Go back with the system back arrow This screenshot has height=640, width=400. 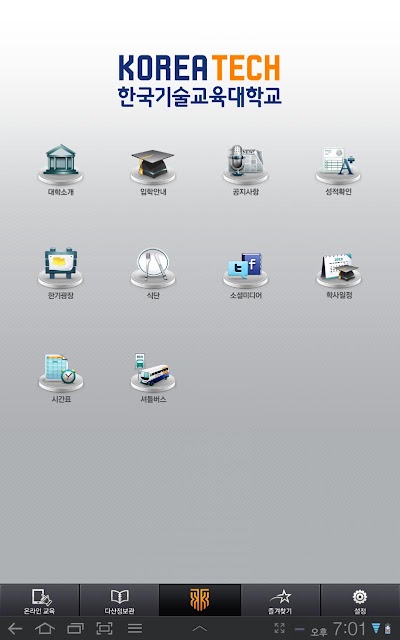point(15,629)
